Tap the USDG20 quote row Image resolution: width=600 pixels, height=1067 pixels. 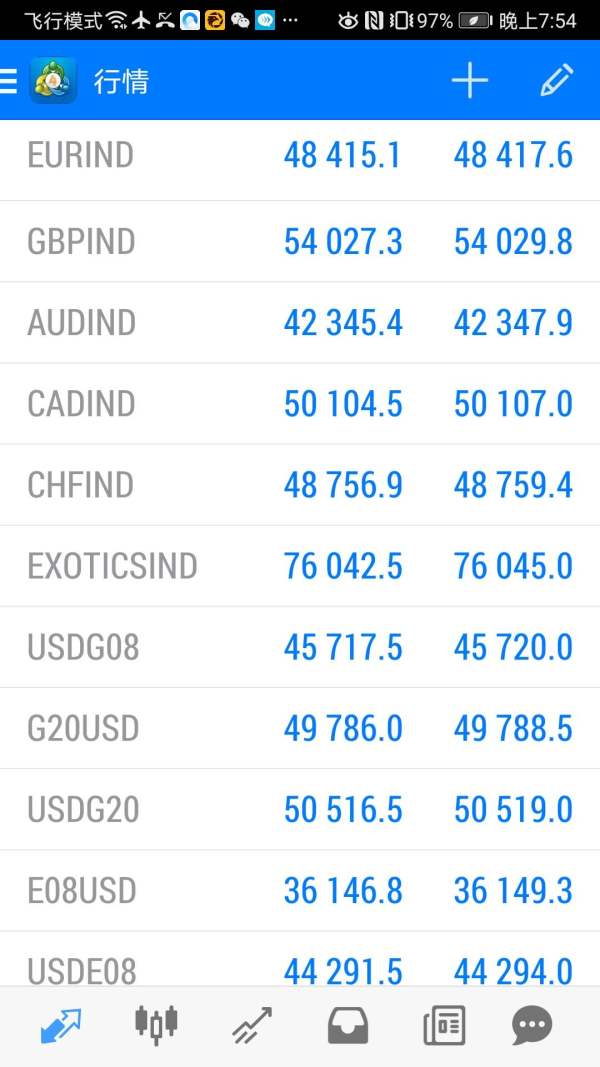[83, 809]
